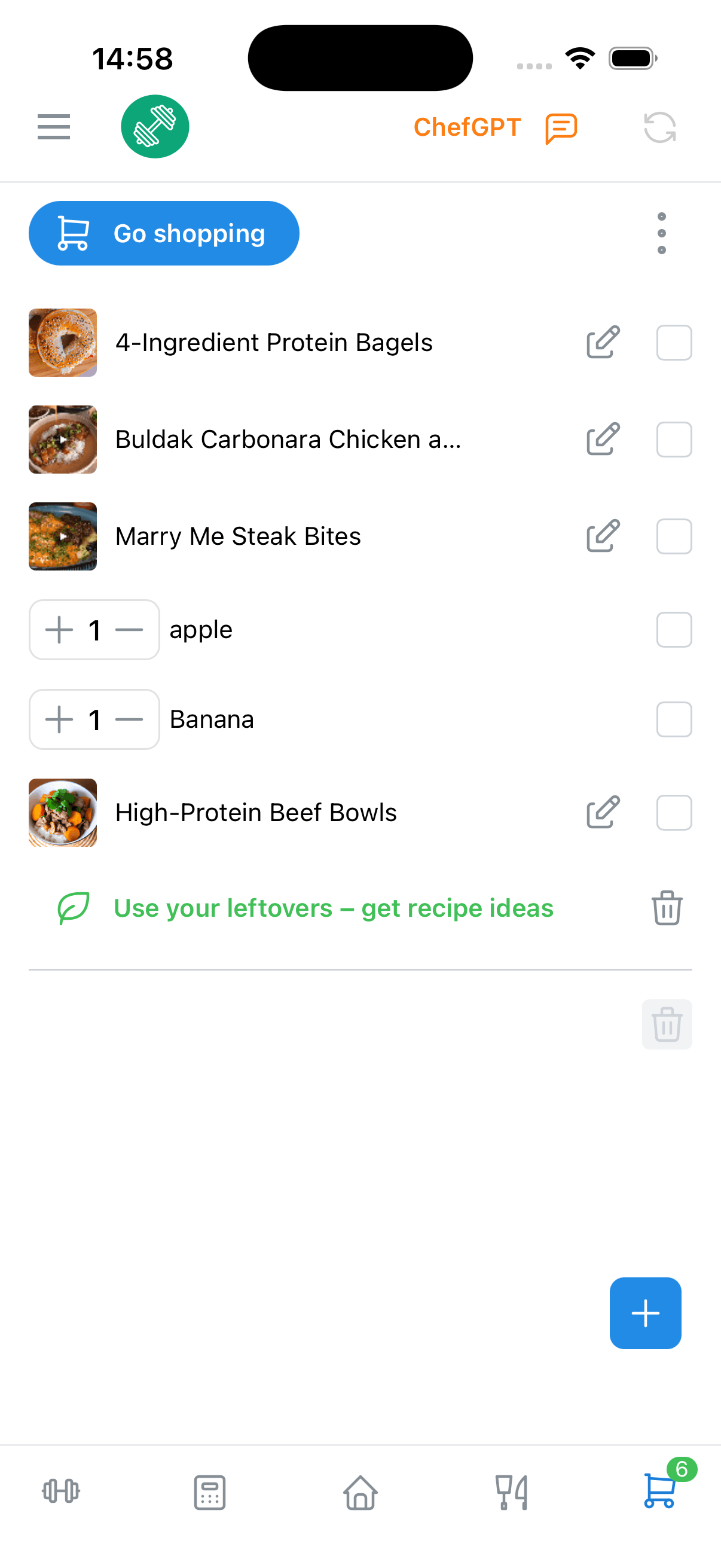Switch to the Home tab
This screenshot has width=721, height=1568.
tap(360, 1490)
